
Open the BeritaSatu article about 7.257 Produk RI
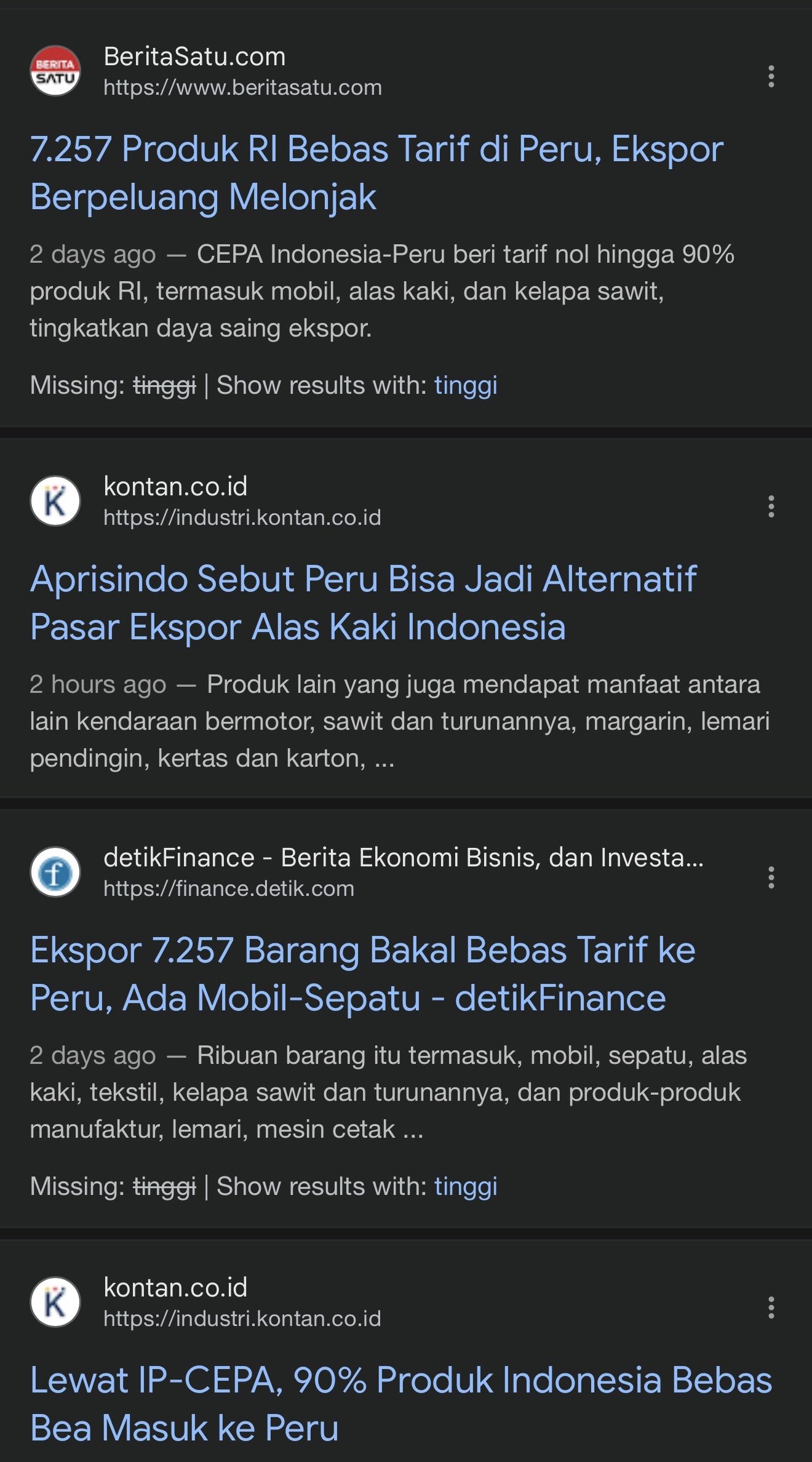[376, 173]
